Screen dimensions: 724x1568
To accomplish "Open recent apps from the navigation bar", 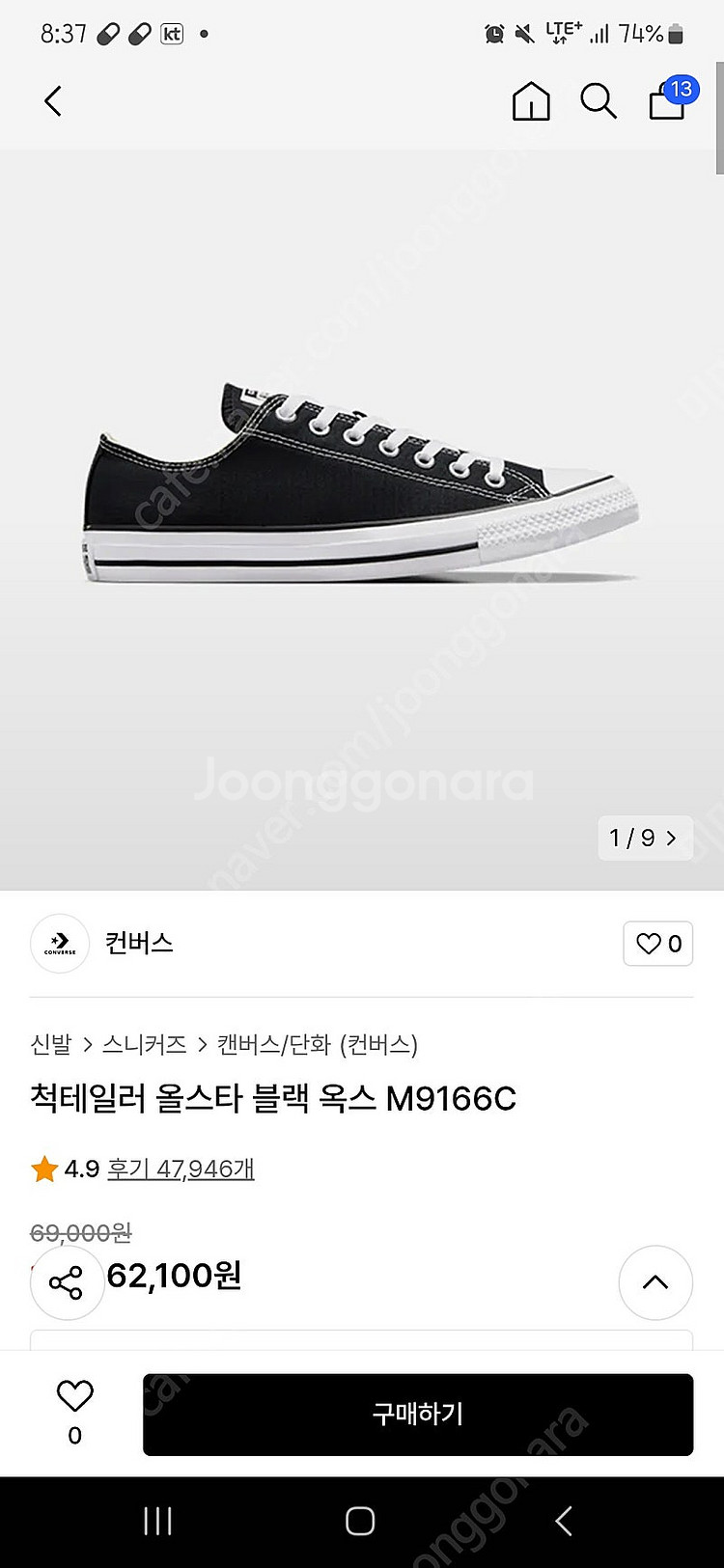I will [157, 1522].
